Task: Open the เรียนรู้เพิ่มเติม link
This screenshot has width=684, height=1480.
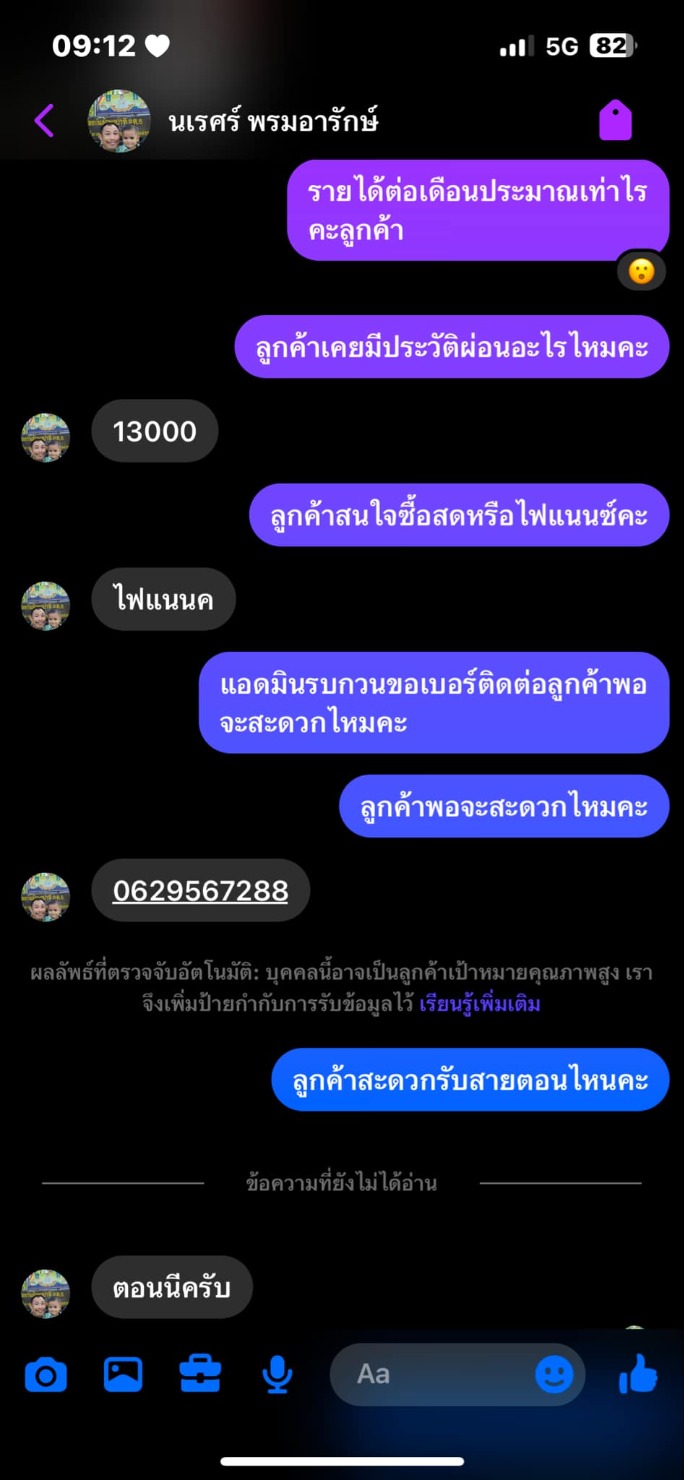Action: pos(480,1004)
